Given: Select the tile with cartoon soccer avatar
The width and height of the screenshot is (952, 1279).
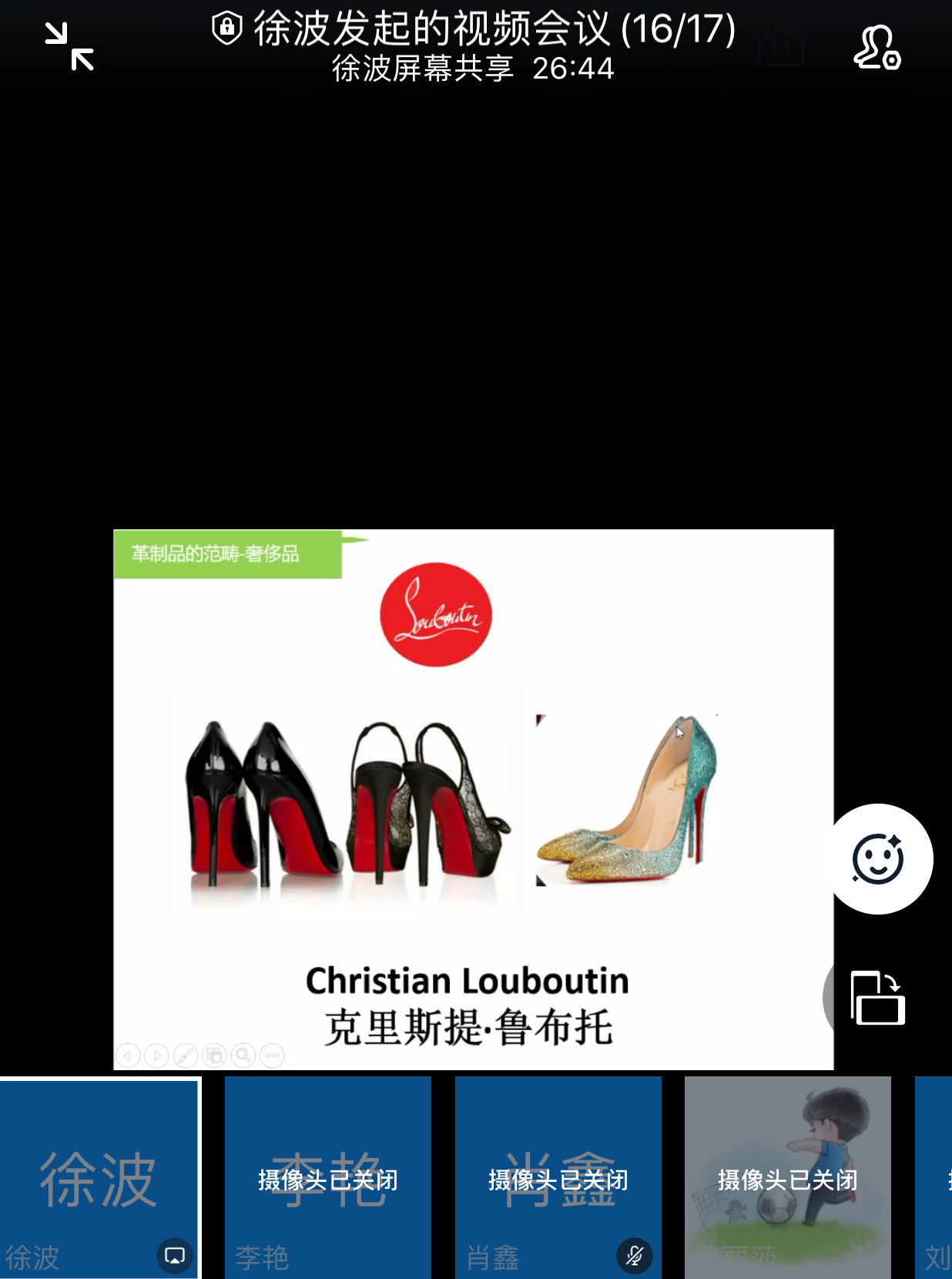Looking at the screenshot, I should tap(787, 1177).
